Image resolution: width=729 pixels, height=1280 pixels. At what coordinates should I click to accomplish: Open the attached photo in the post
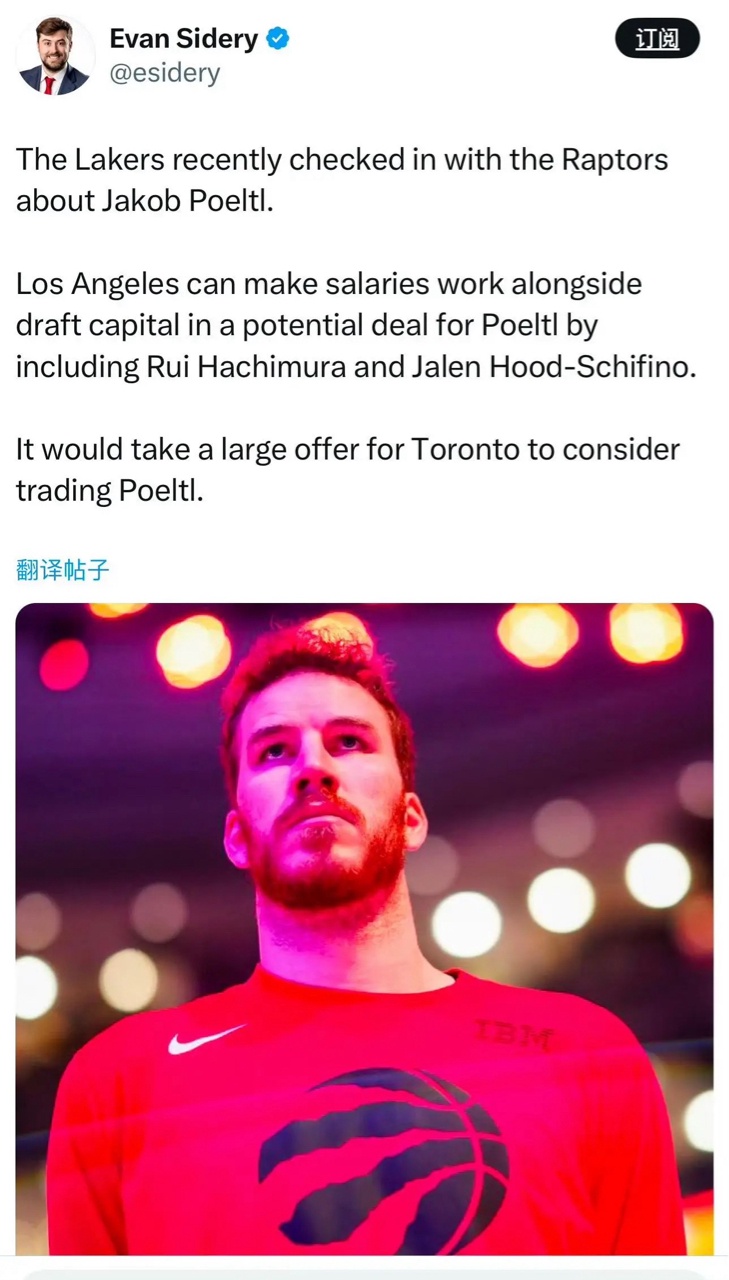tap(364, 928)
